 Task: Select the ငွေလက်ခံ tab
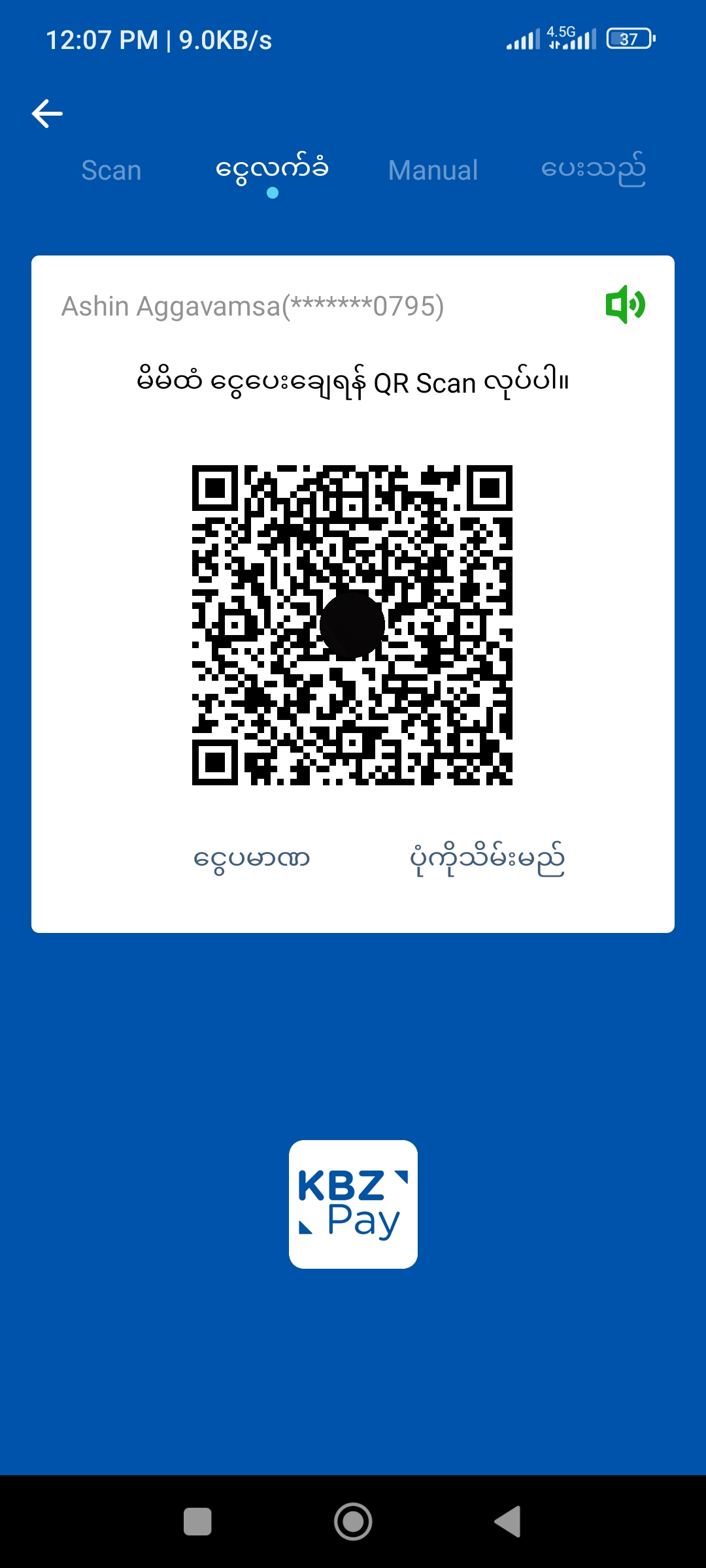pos(272,171)
